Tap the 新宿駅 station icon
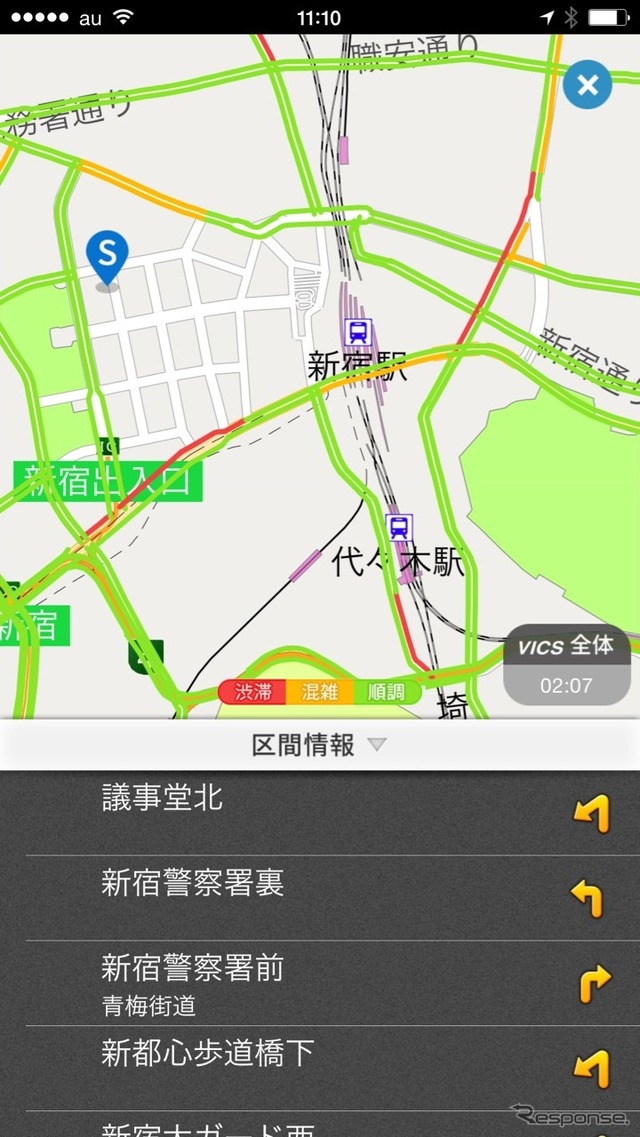The image size is (640, 1137). coord(357,332)
